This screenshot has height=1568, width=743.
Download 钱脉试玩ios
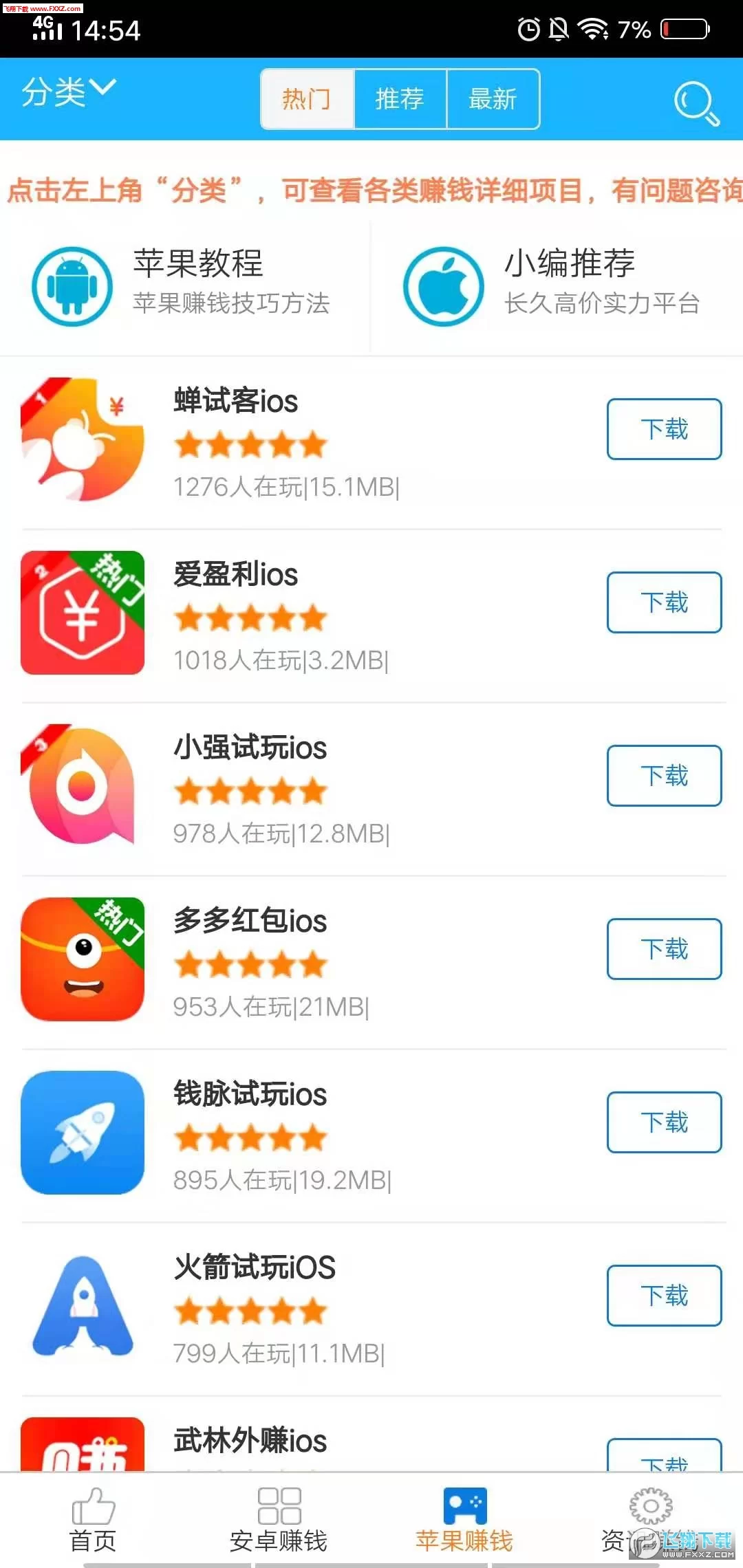(x=664, y=1122)
